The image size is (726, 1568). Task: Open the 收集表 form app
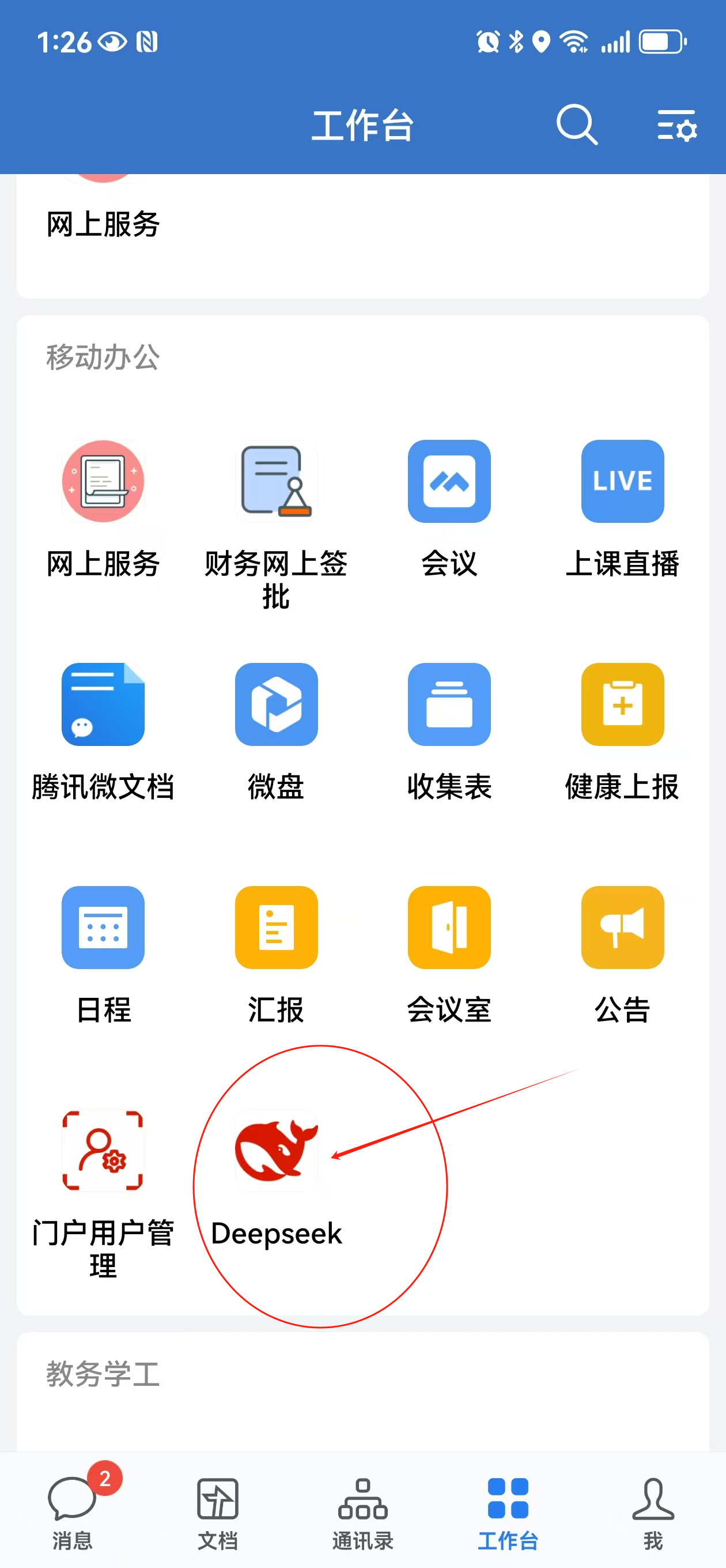click(449, 704)
